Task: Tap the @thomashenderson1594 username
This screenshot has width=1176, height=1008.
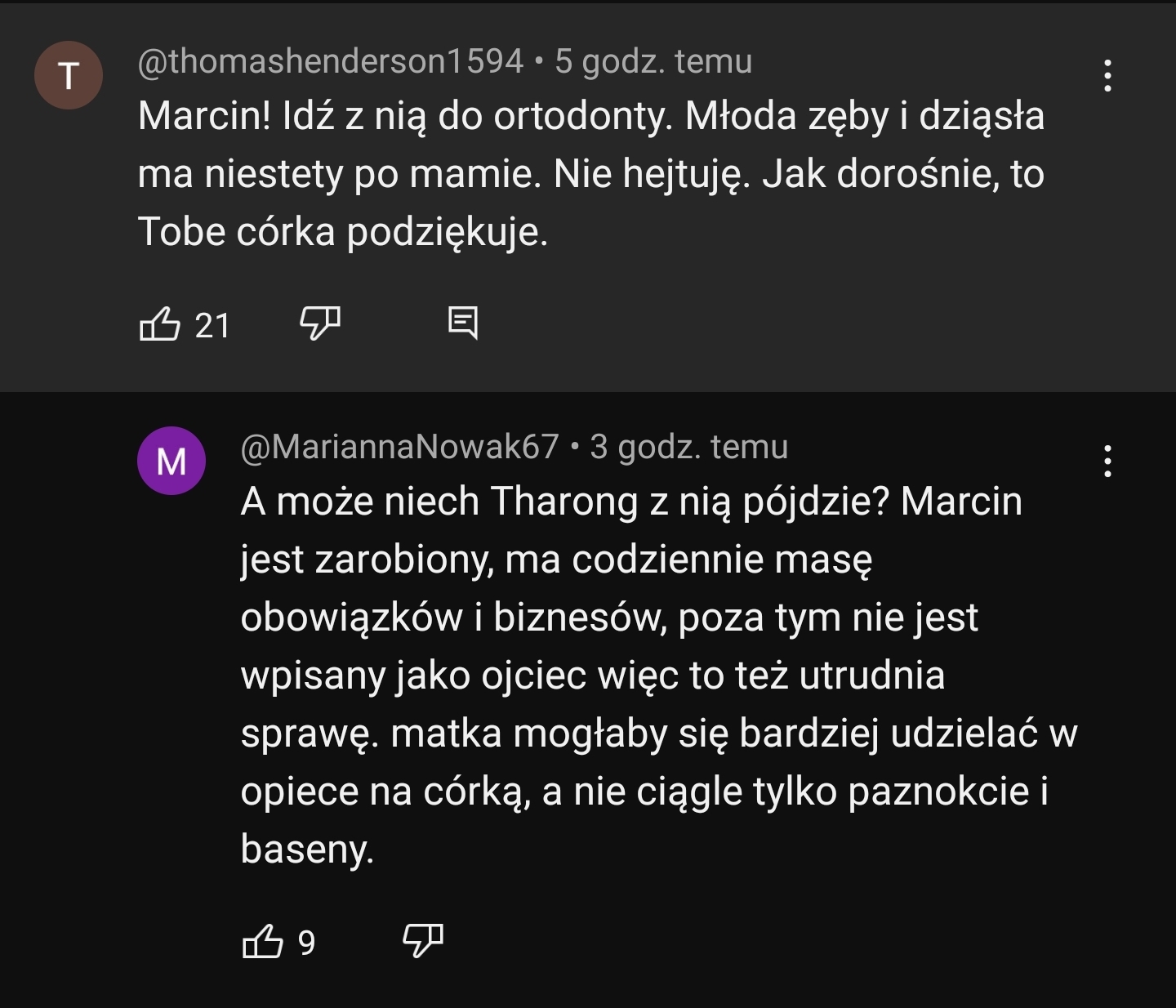Action: pos(331,61)
